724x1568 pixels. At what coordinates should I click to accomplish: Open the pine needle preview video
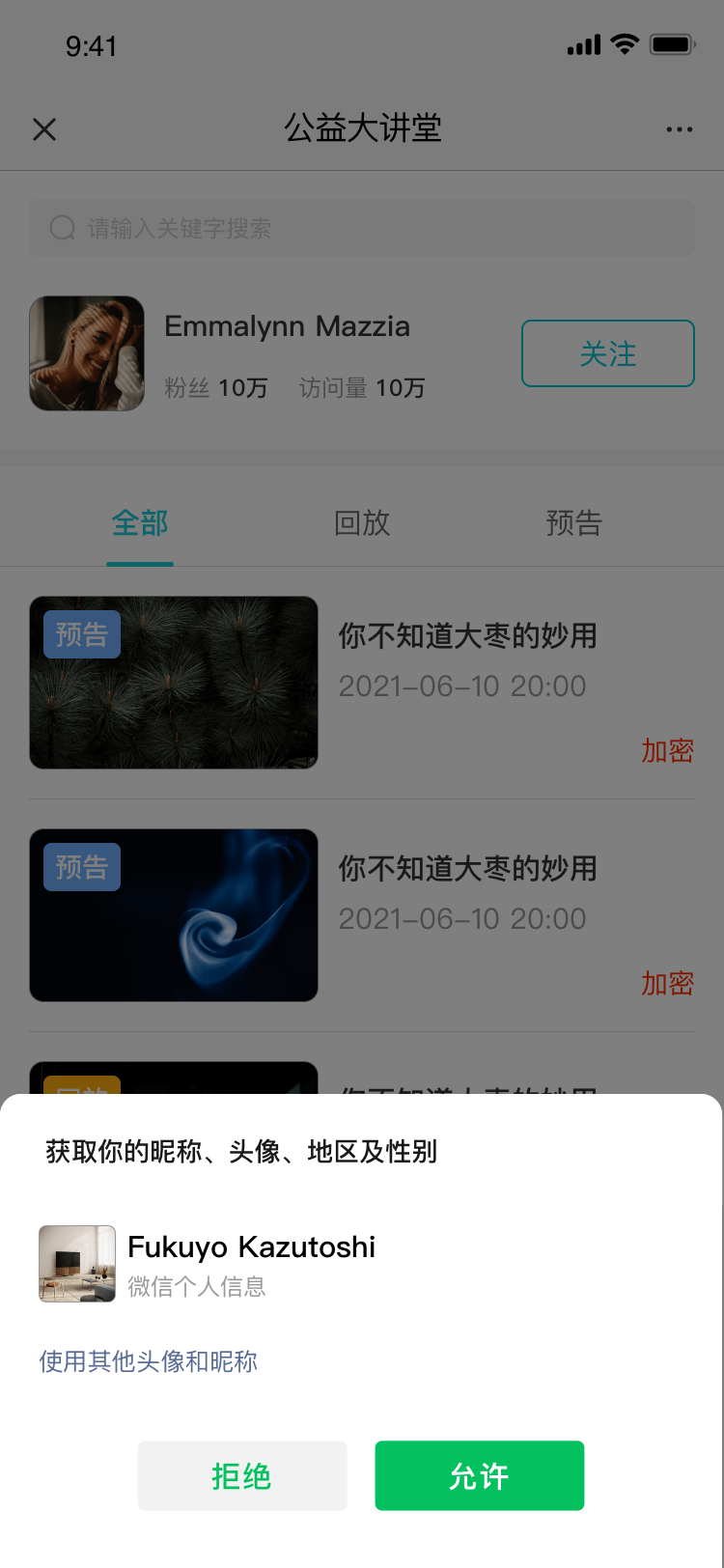[x=174, y=683]
